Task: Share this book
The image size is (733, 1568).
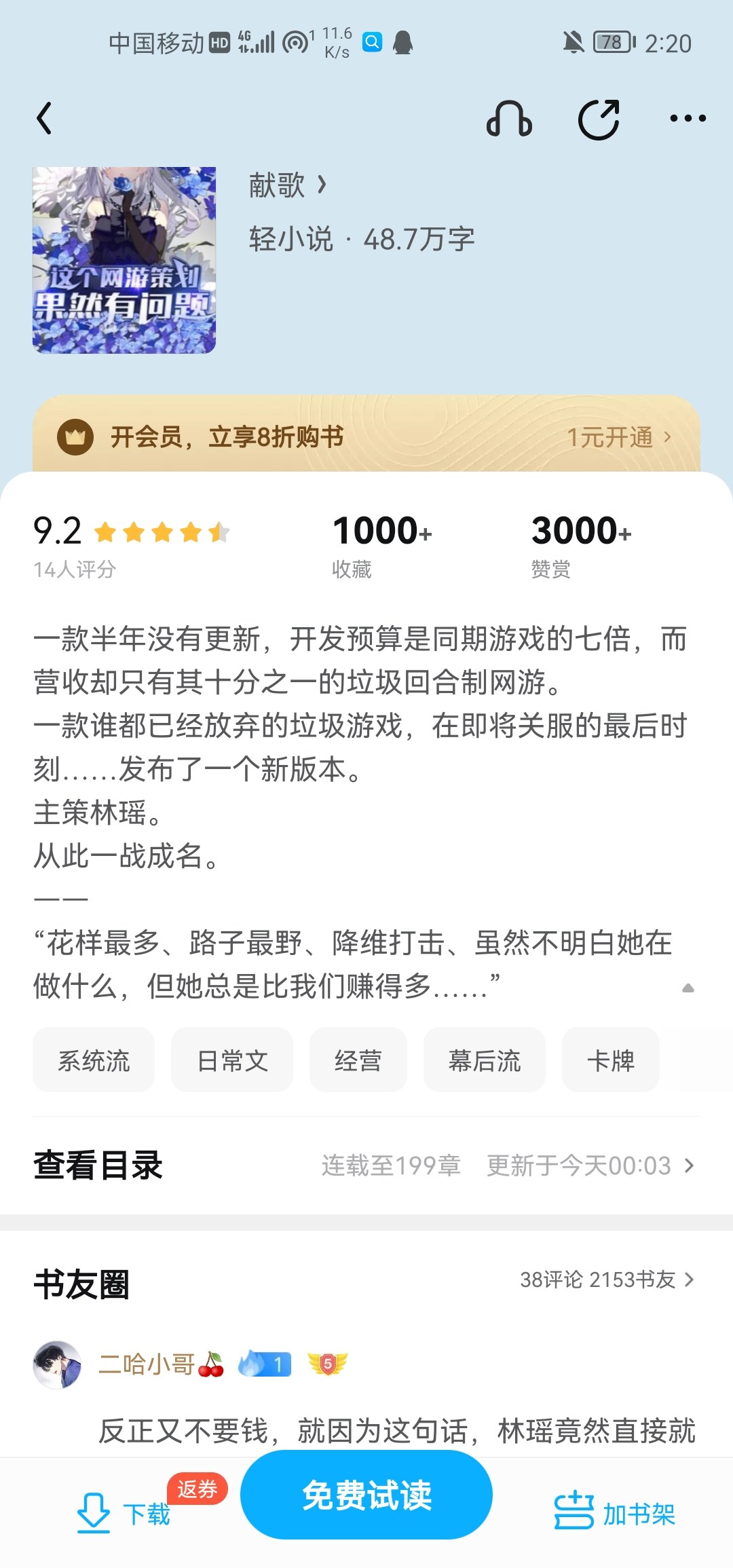Action: coord(599,119)
